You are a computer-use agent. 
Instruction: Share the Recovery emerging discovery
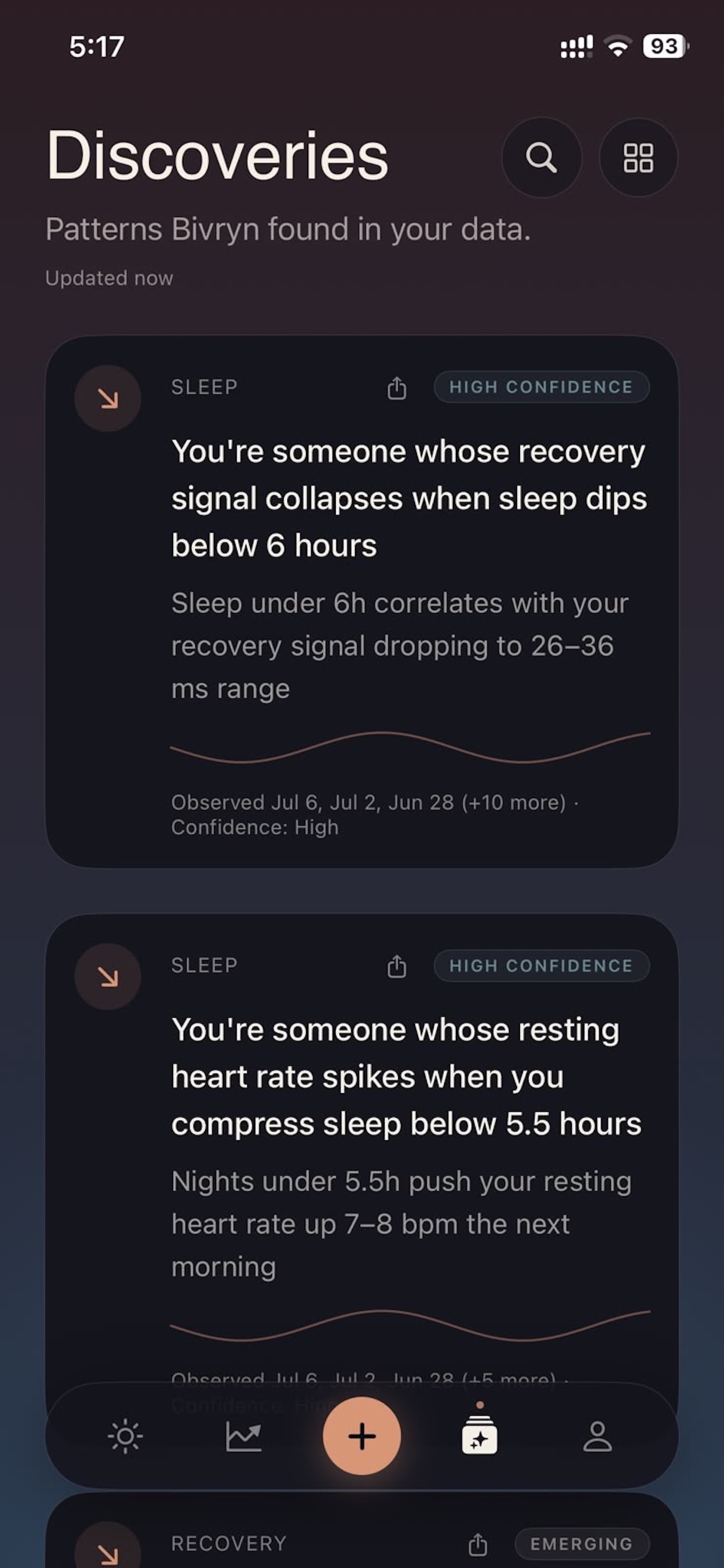point(478,1543)
